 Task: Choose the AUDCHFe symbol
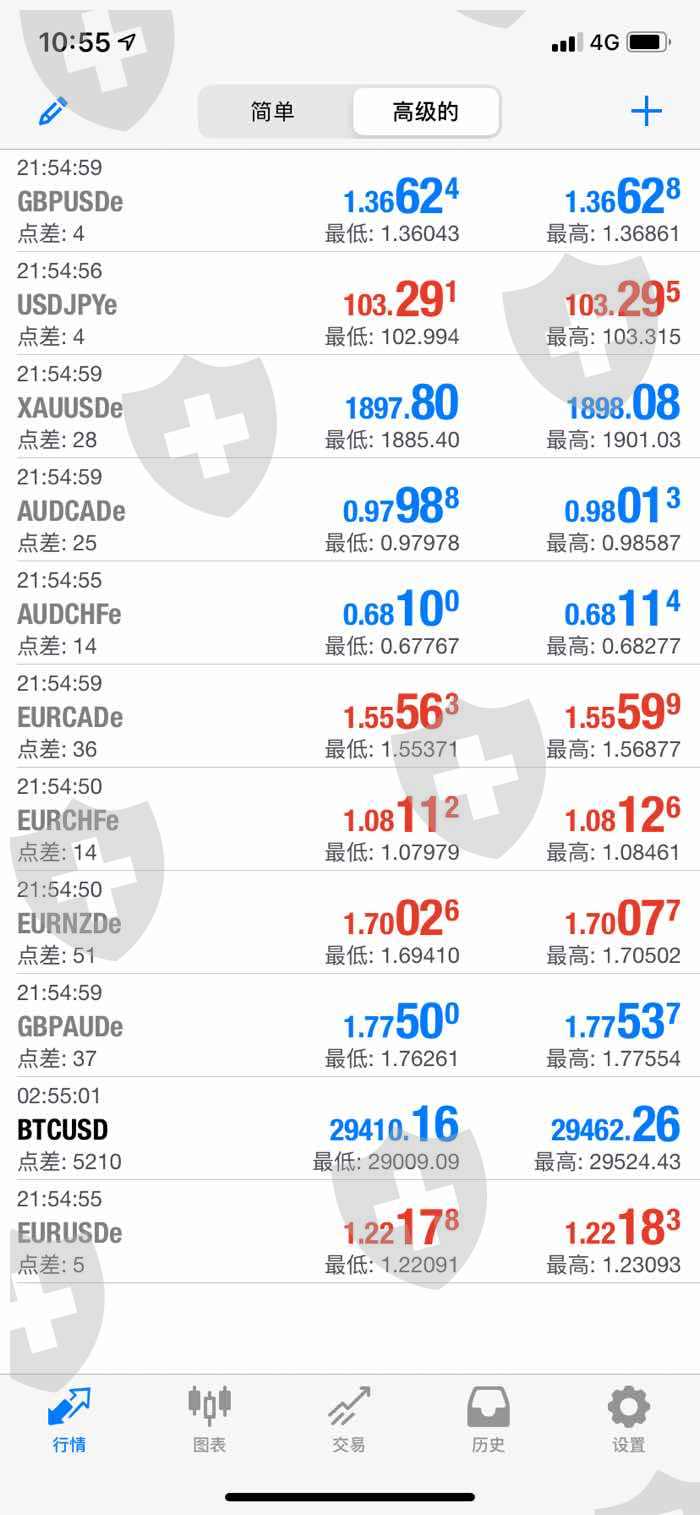point(69,614)
